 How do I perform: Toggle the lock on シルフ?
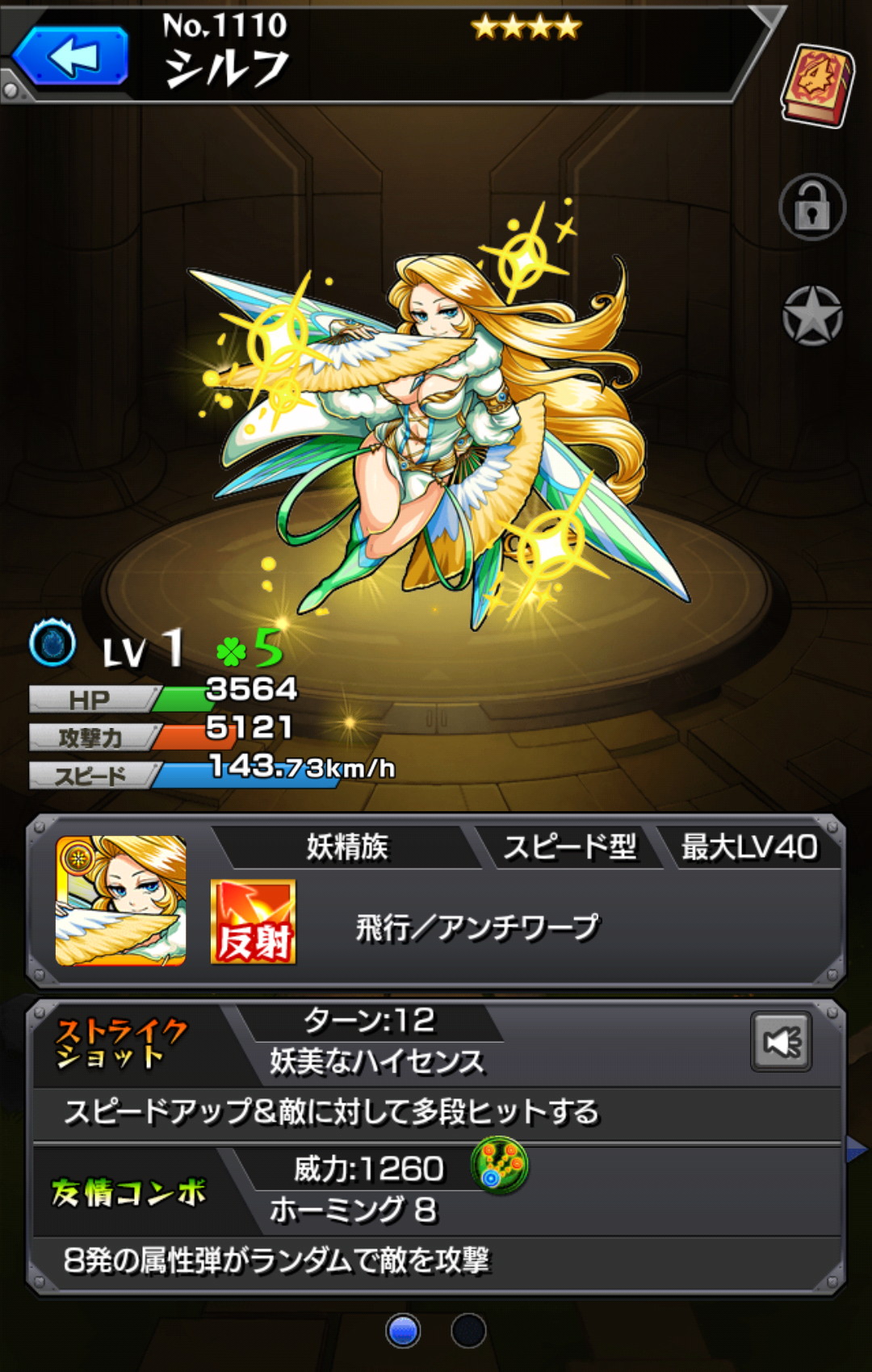click(812, 207)
